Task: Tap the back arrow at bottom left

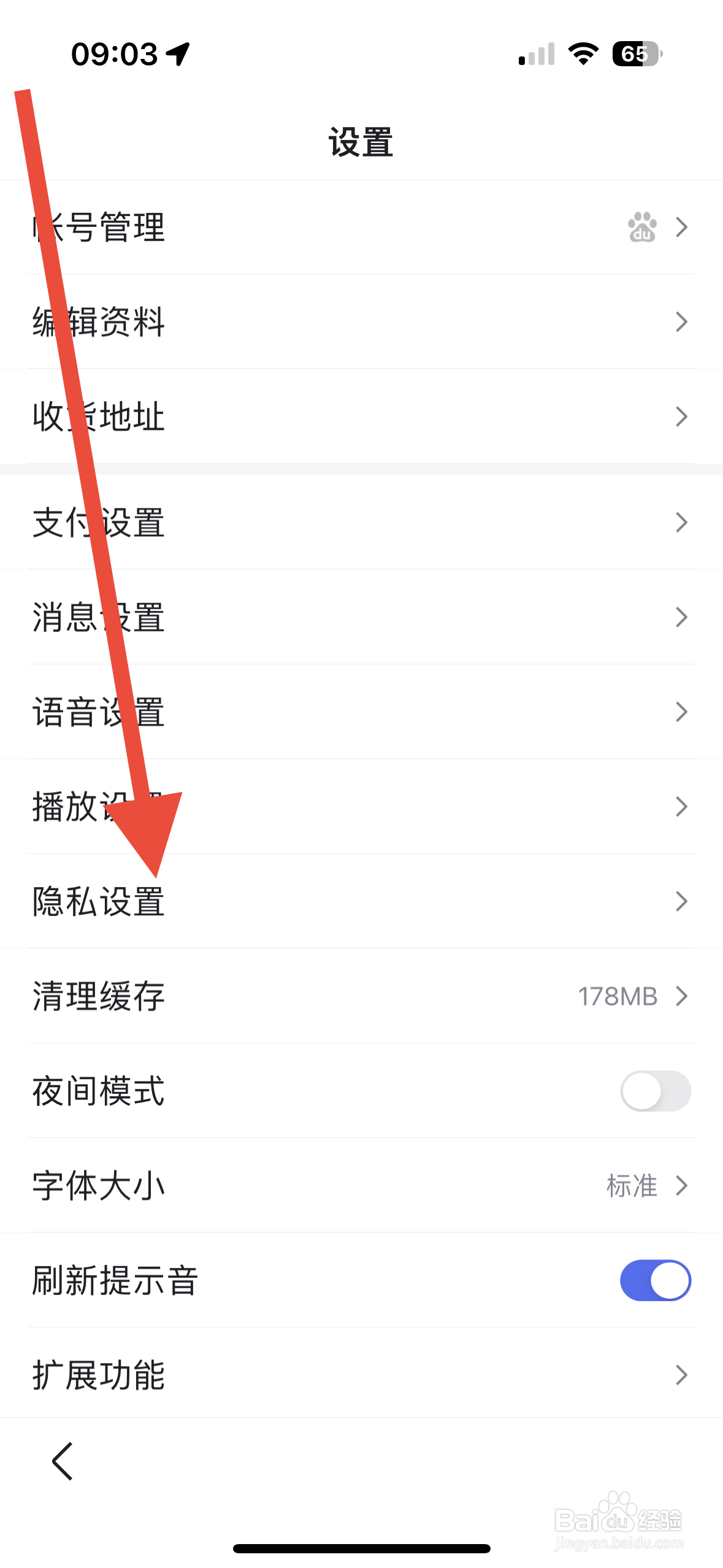Action: [x=61, y=1462]
